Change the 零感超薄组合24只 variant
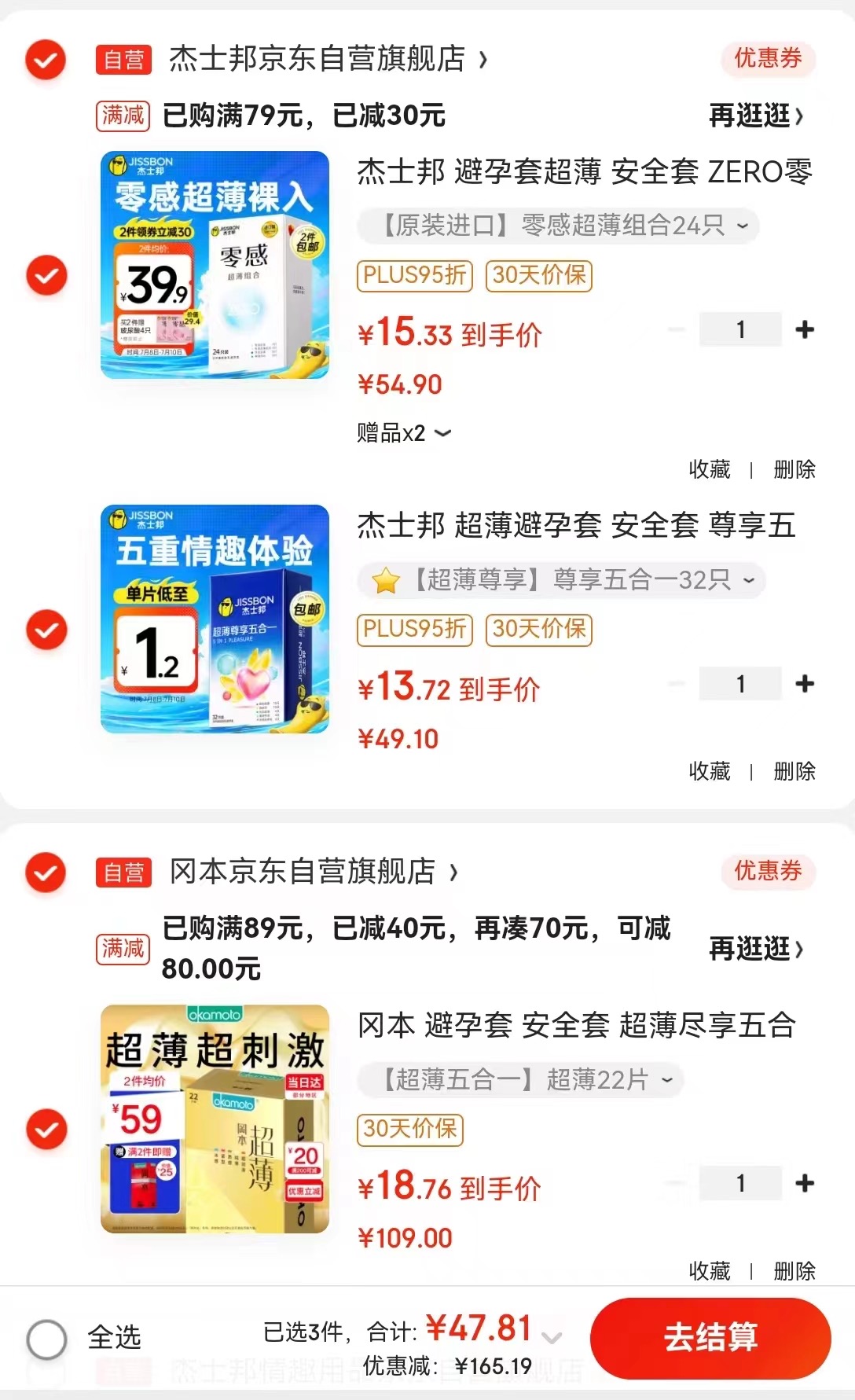 pos(558,226)
